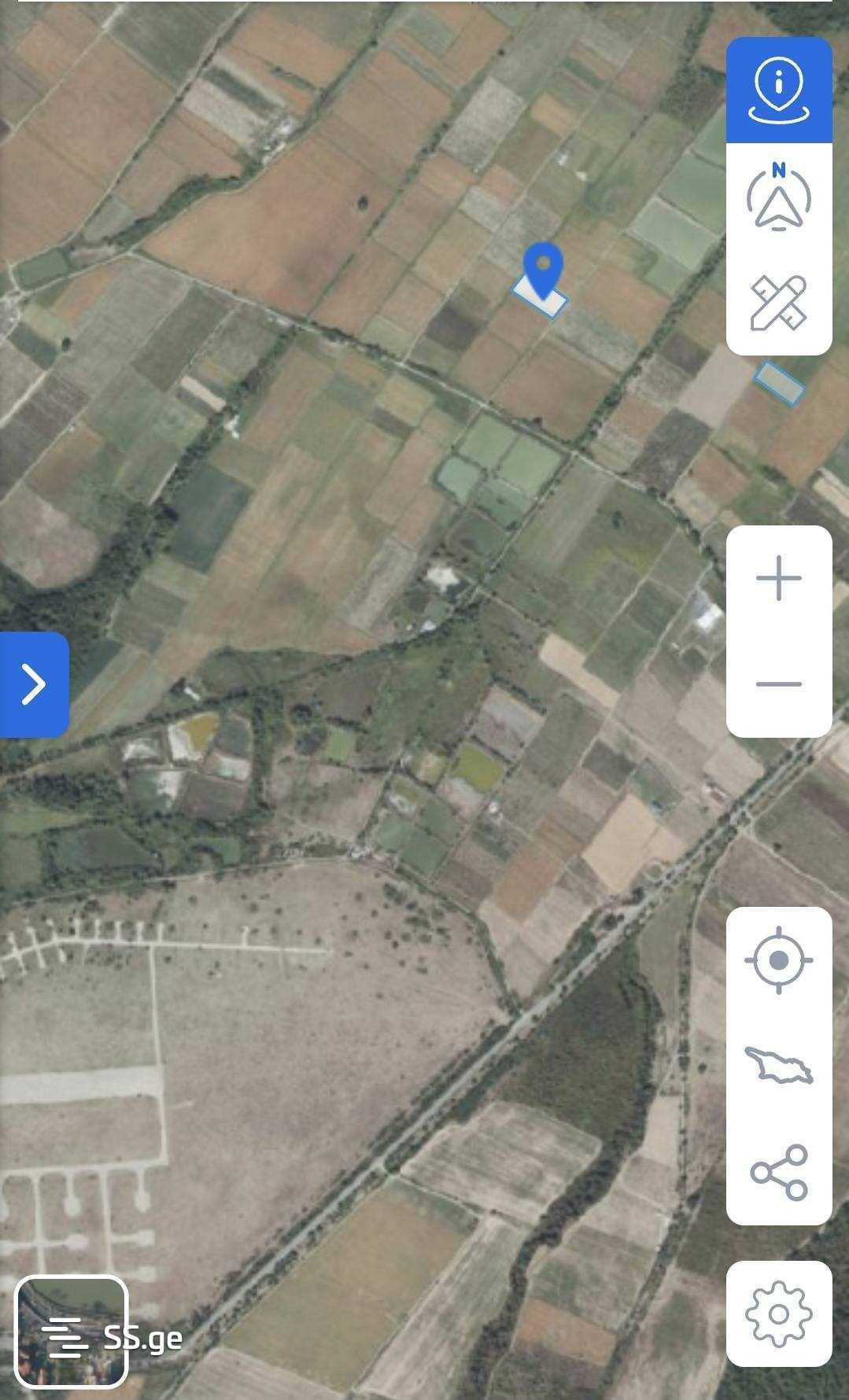Zoom in on the map
Screen dimensions: 849x1400
pos(778,578)
